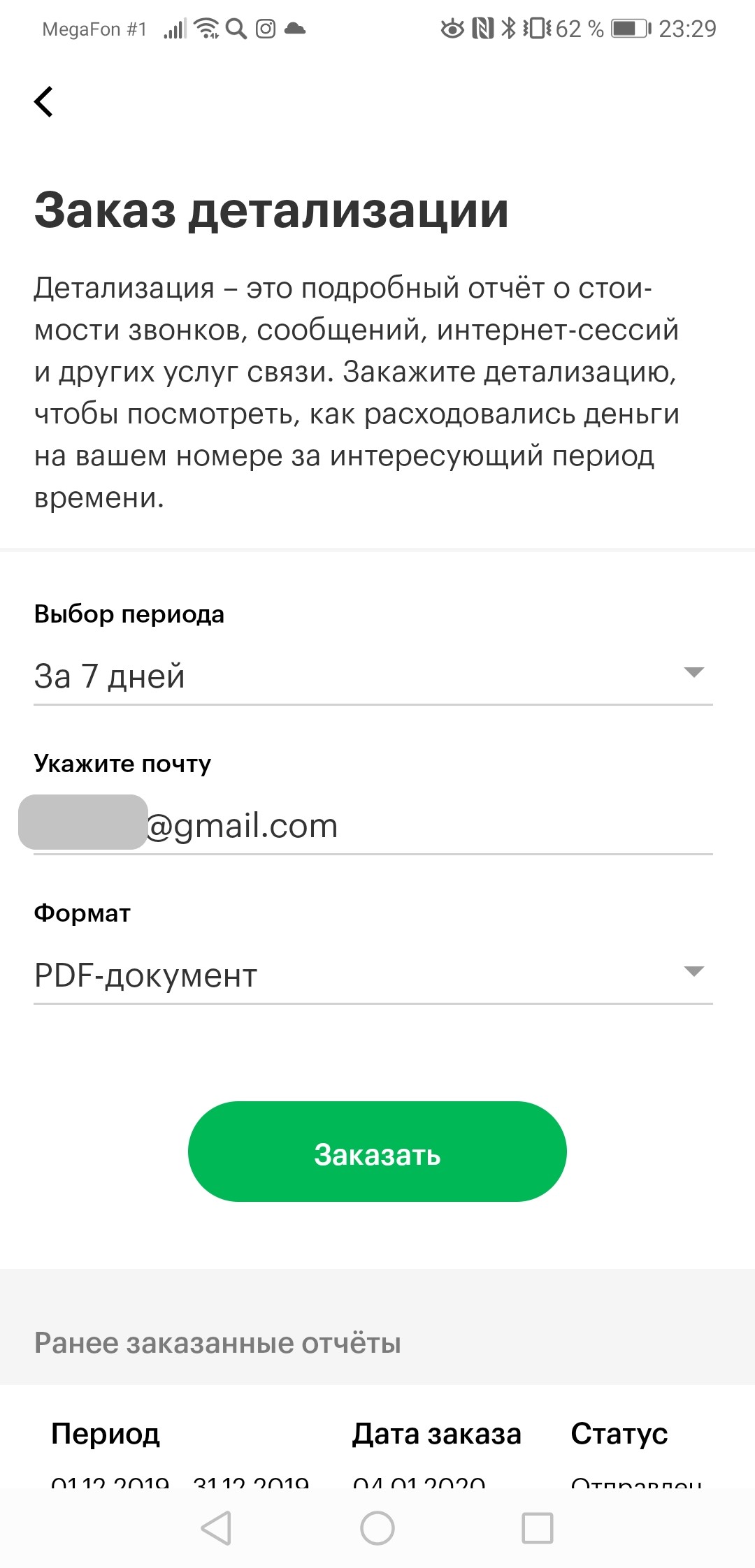Open the period dropdown showing За 7 дней
755x1568 pixels.
click(373, 676)
